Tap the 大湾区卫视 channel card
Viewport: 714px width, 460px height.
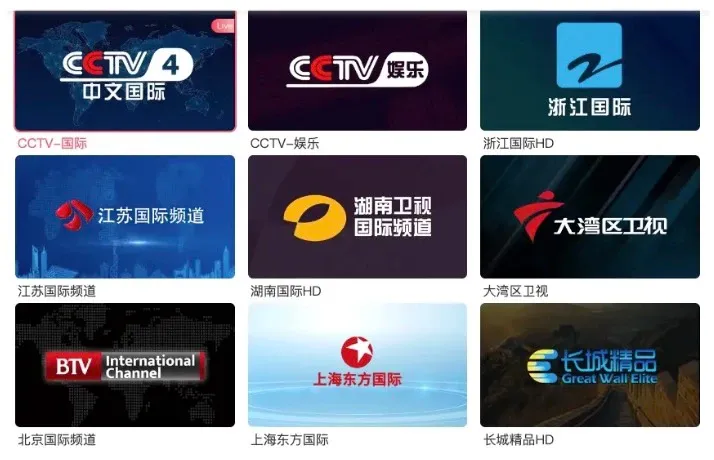pos(590,216)
